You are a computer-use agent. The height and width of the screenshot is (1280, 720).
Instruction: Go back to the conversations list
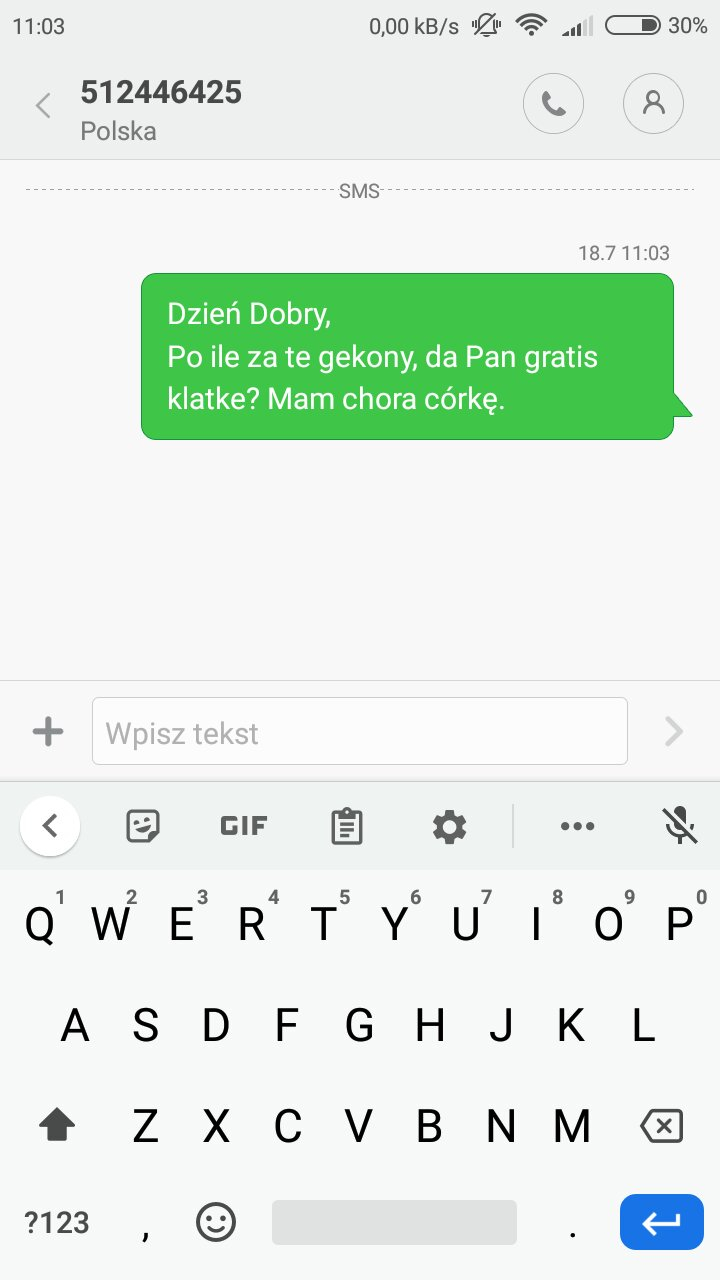tap(43, 106)
